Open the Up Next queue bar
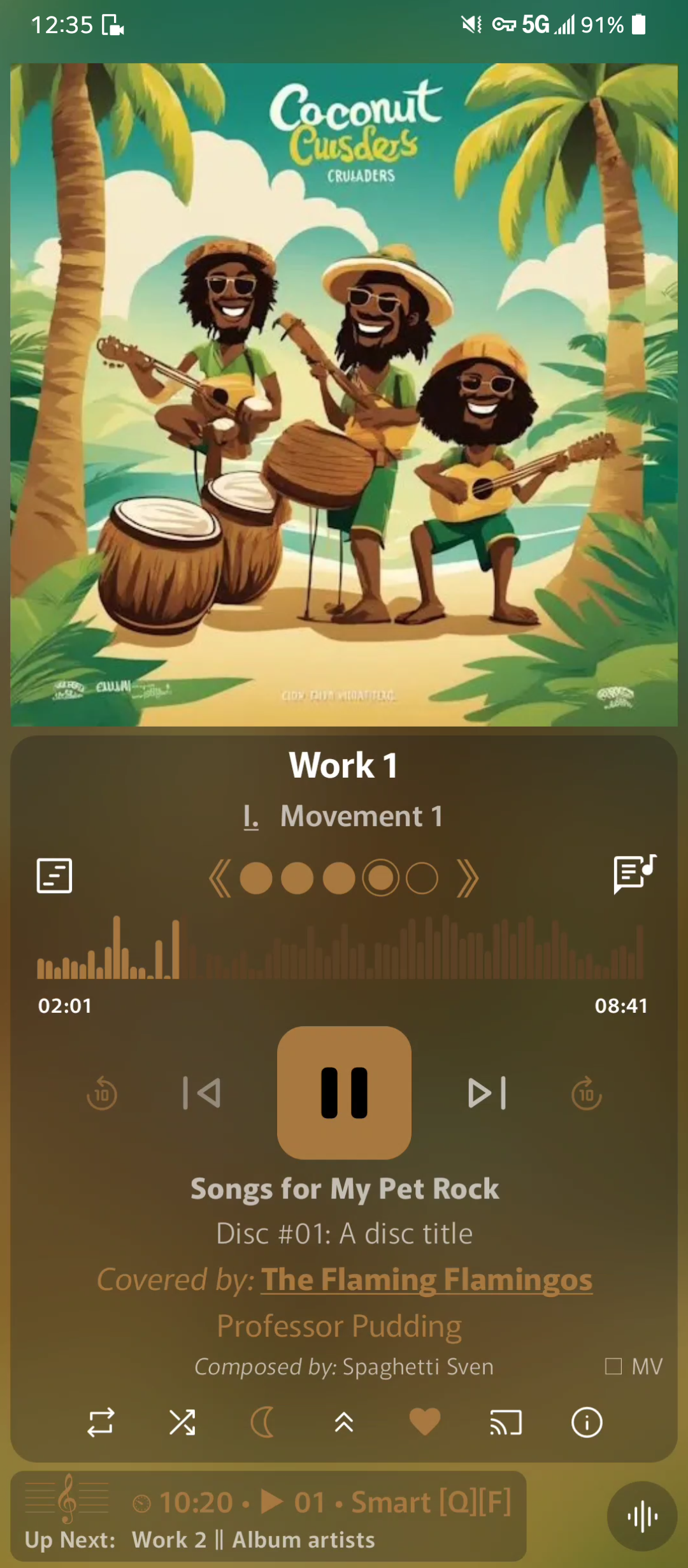688x1568 pixels. [x=268, y=1516]
